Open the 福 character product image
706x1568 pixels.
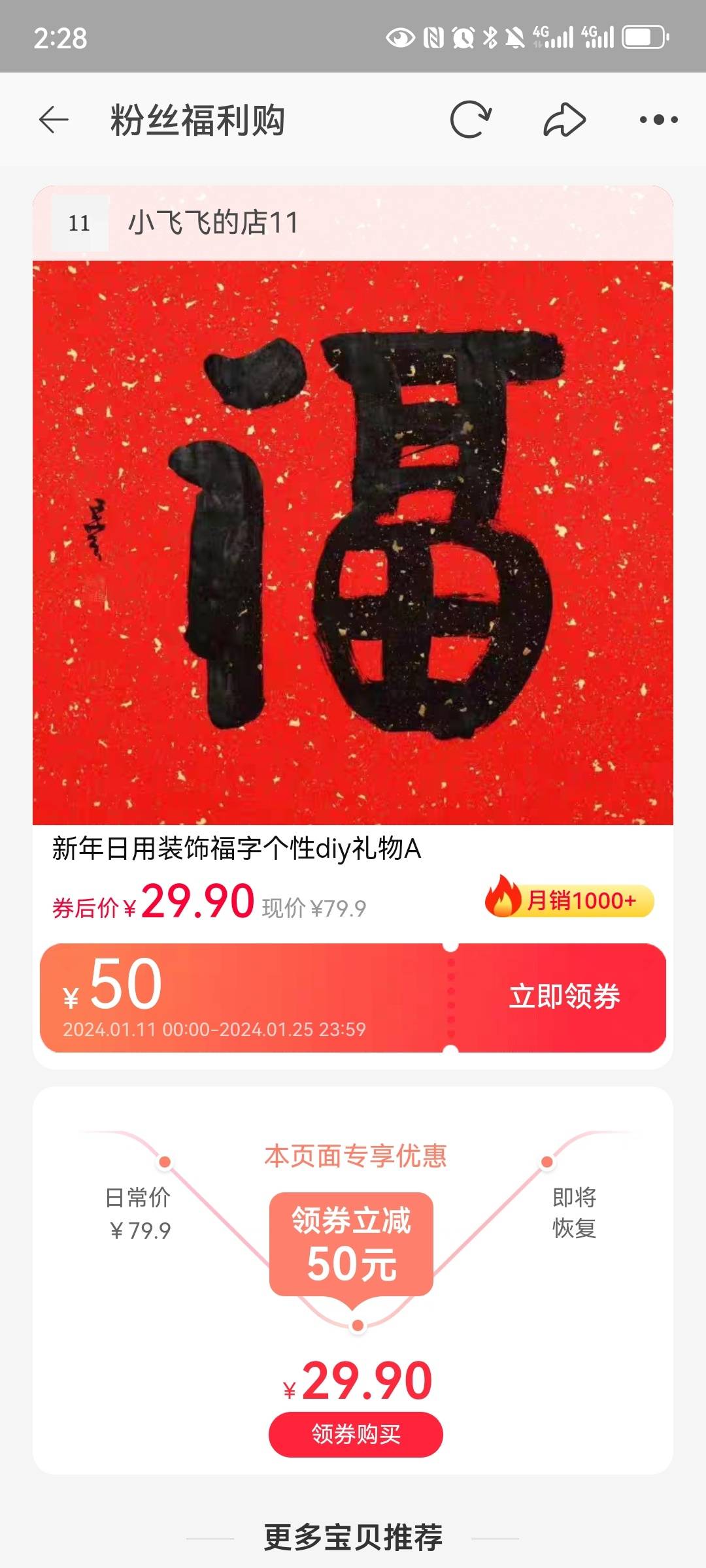pos(353,542)
